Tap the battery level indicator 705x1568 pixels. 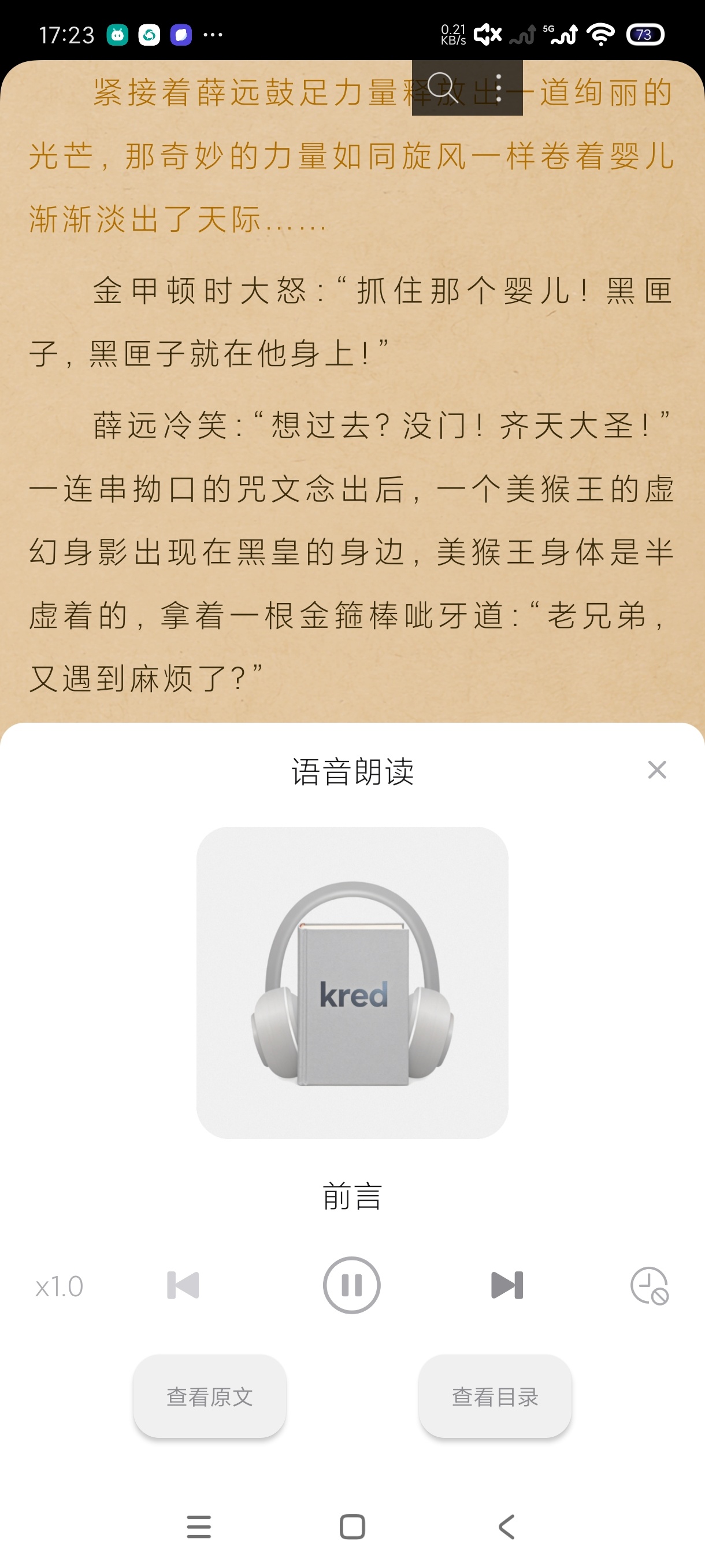tap(647, 34)
